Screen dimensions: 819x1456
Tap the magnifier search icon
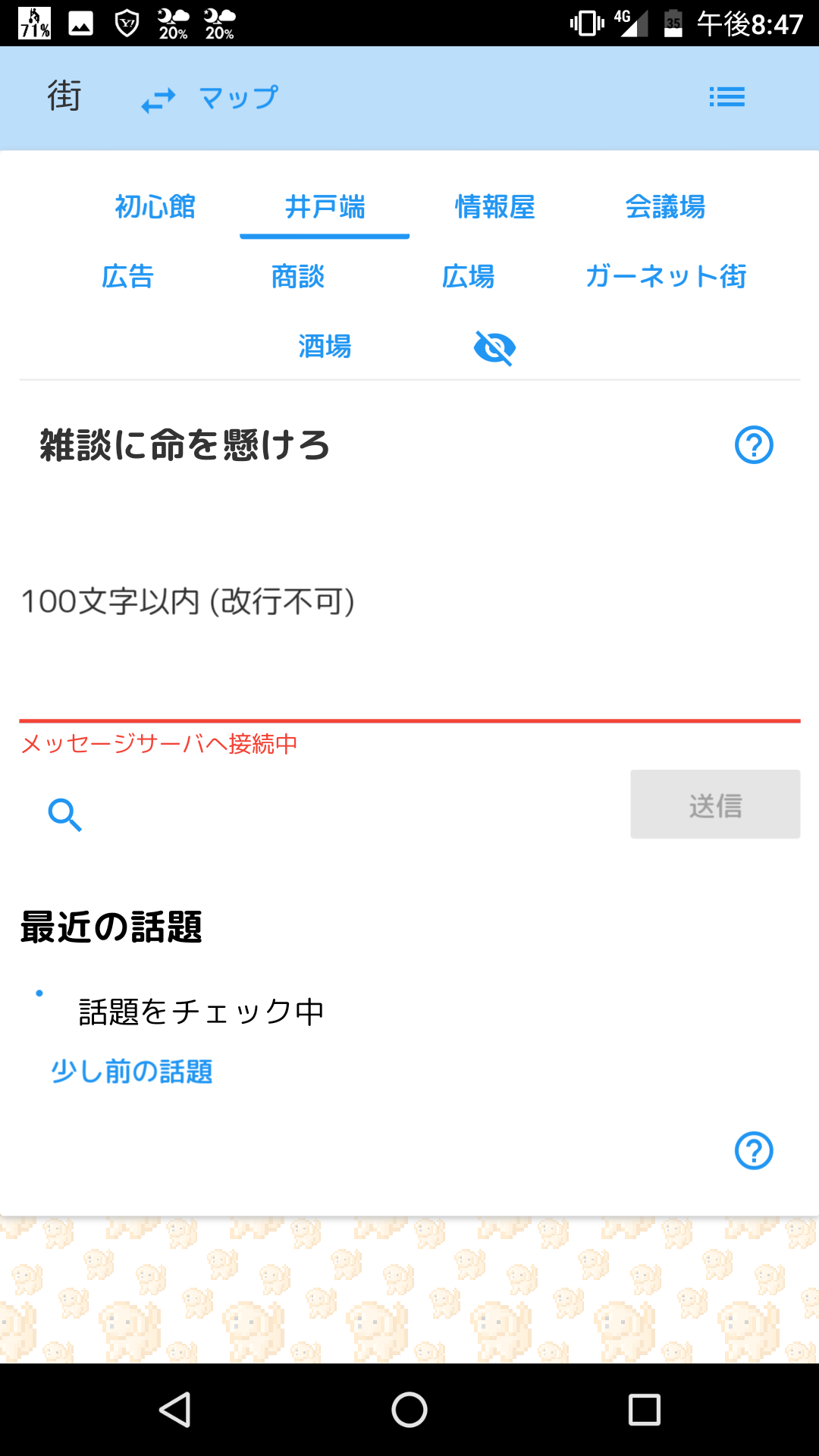click(x=65, y=815)
